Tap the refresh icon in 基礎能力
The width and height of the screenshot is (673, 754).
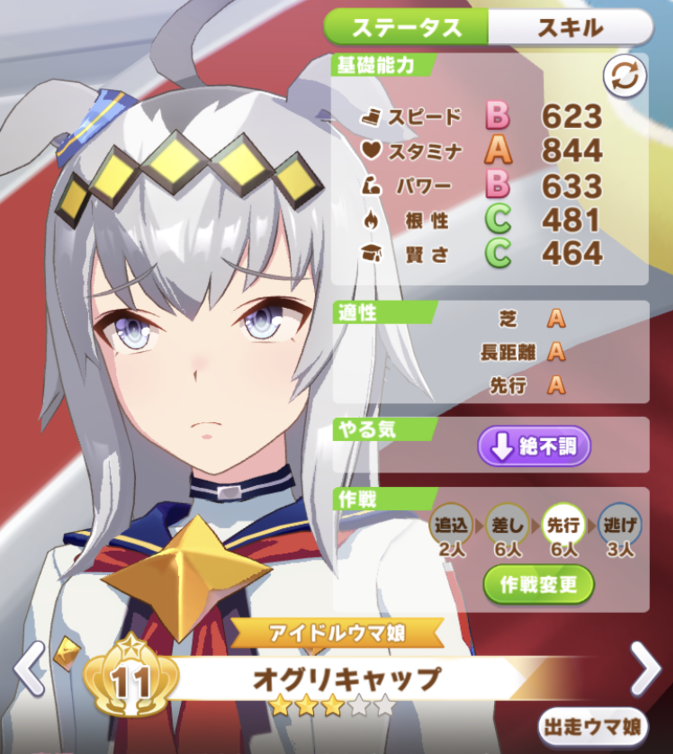[624, 77]
